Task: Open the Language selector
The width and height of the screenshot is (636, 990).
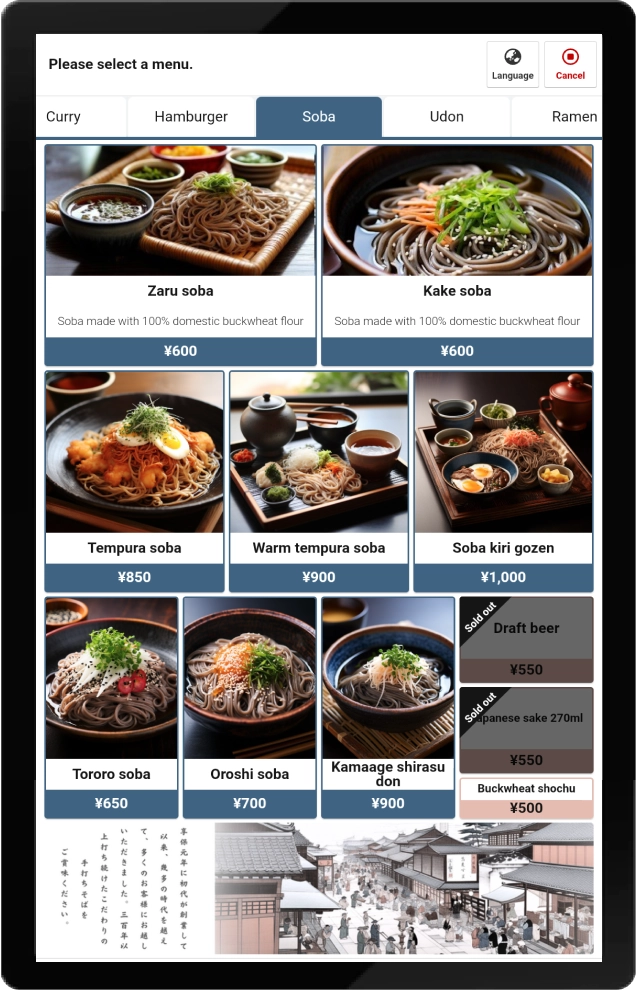Action: [512, 64]
